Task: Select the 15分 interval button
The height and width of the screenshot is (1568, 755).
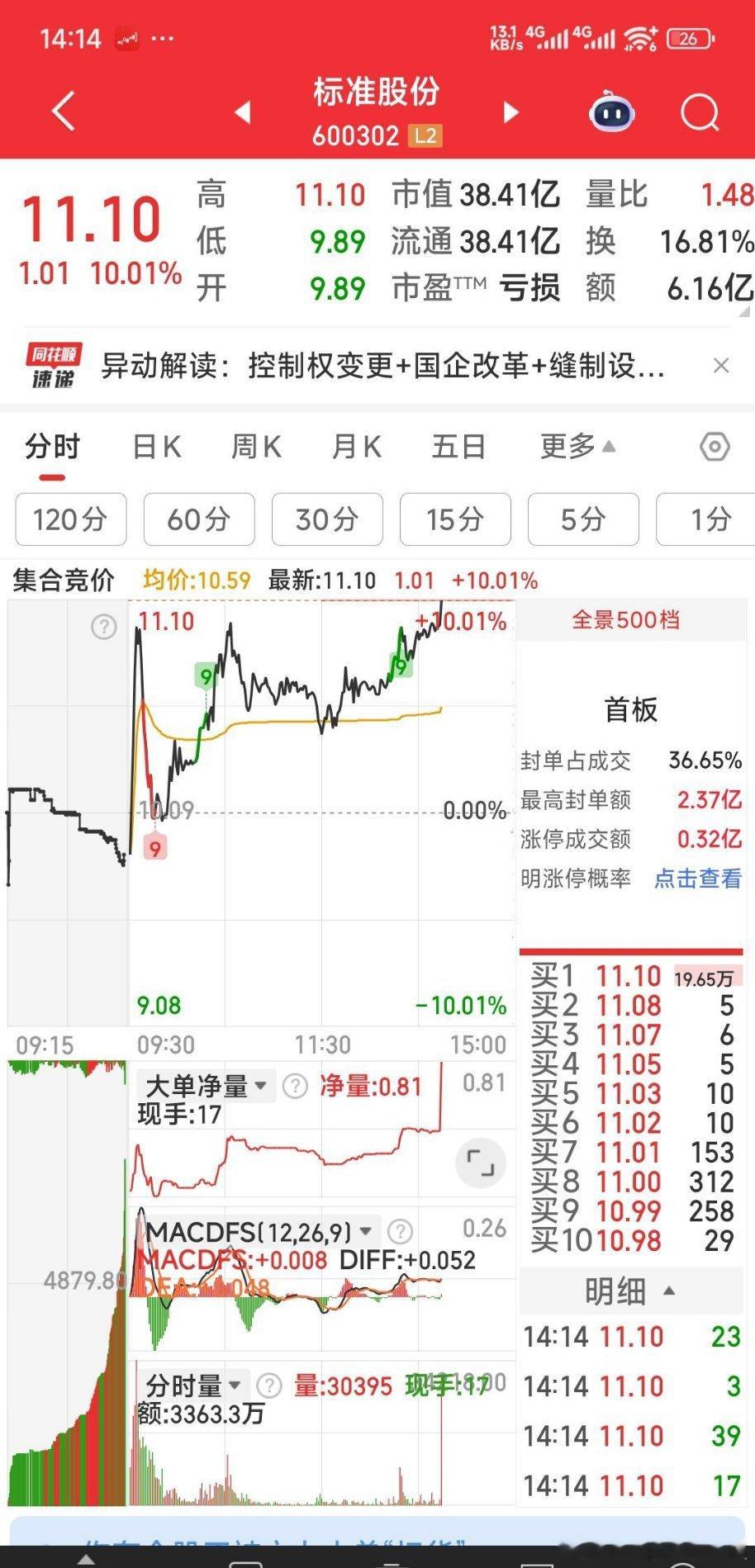Action: click(x=455, y=519)
